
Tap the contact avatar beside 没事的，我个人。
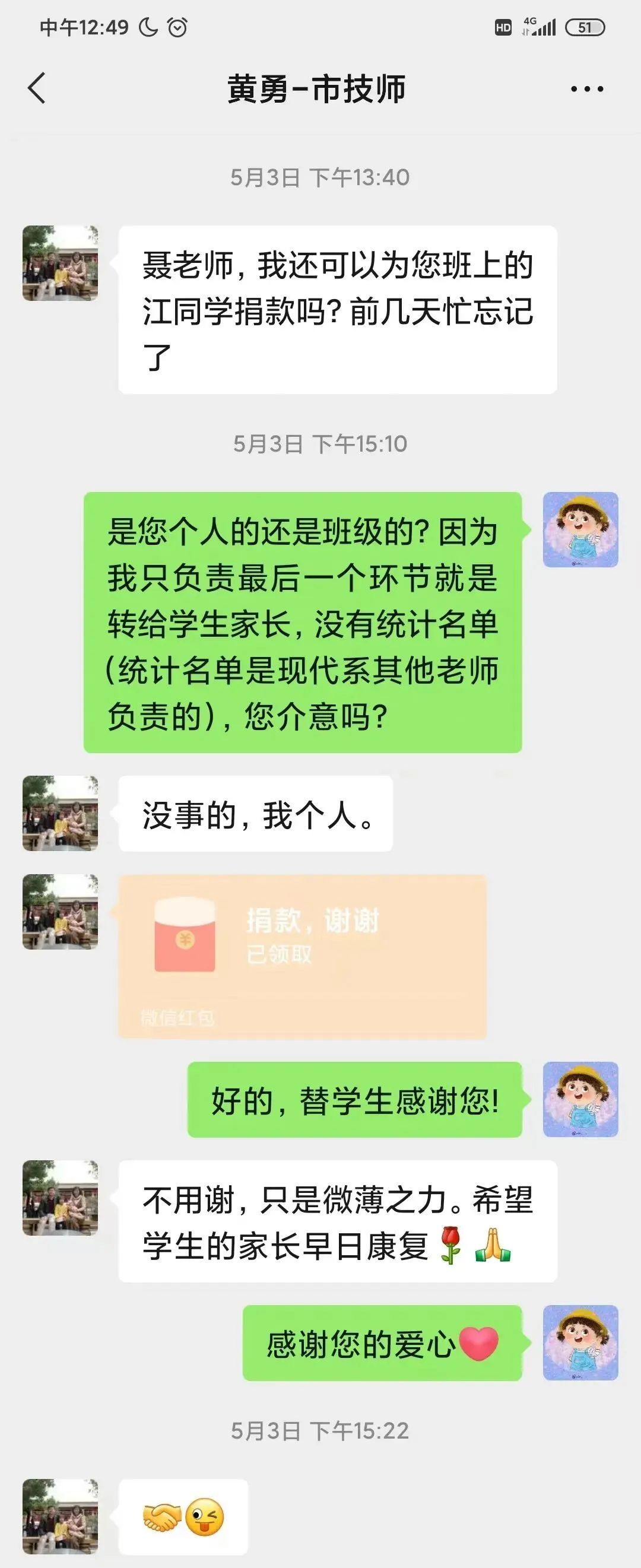(x=61, y=812)
